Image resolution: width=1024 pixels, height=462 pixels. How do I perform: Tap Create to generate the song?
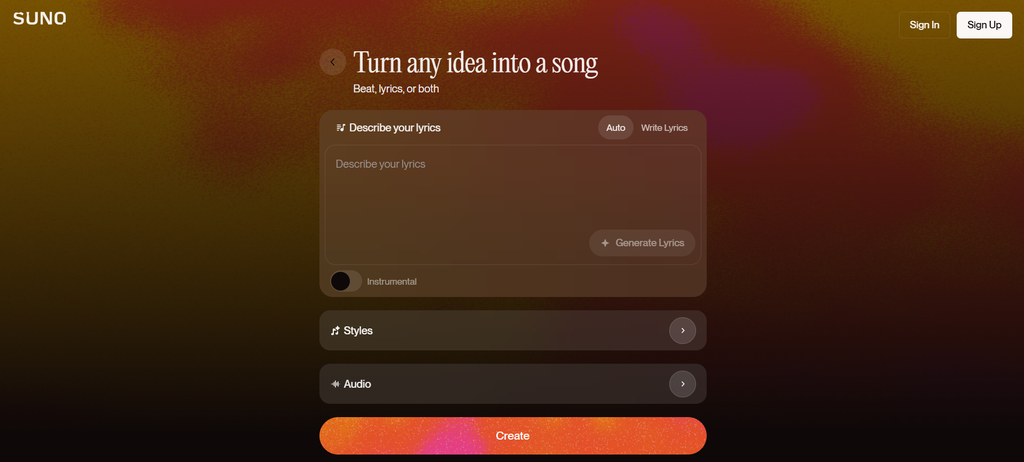pyautogui.click(x=512, y=436)
